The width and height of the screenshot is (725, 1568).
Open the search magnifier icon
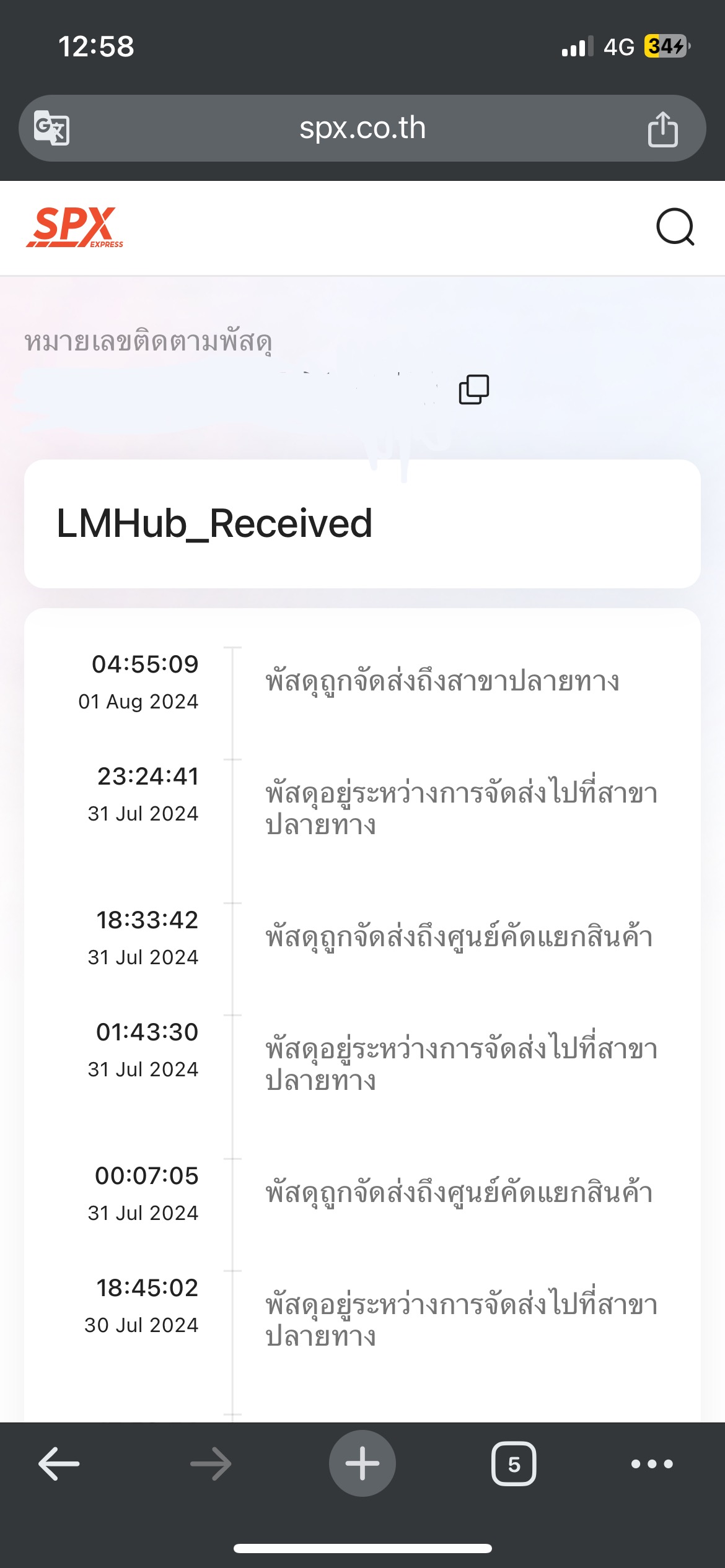[675, 227]
